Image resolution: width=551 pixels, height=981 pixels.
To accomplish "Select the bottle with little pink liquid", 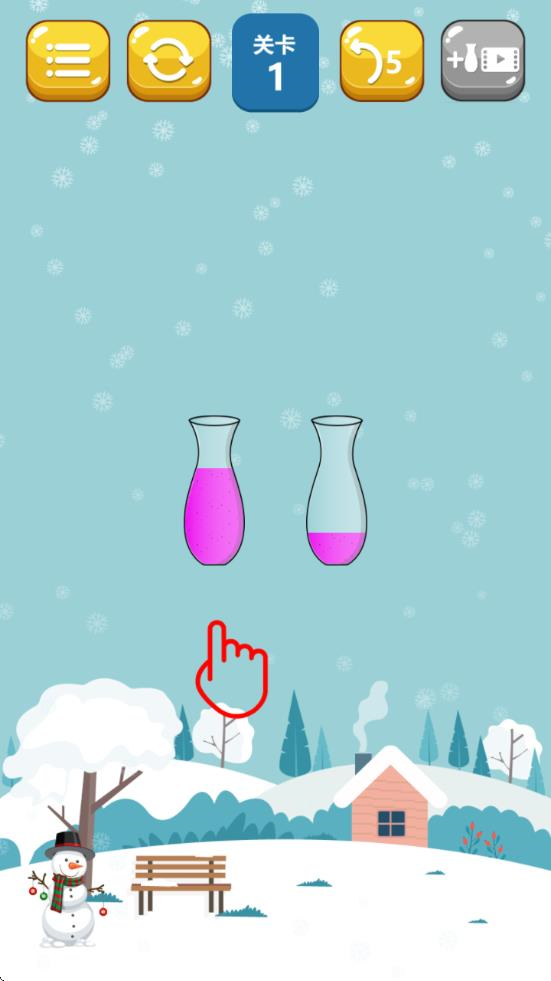I will (x=336, y=490).
